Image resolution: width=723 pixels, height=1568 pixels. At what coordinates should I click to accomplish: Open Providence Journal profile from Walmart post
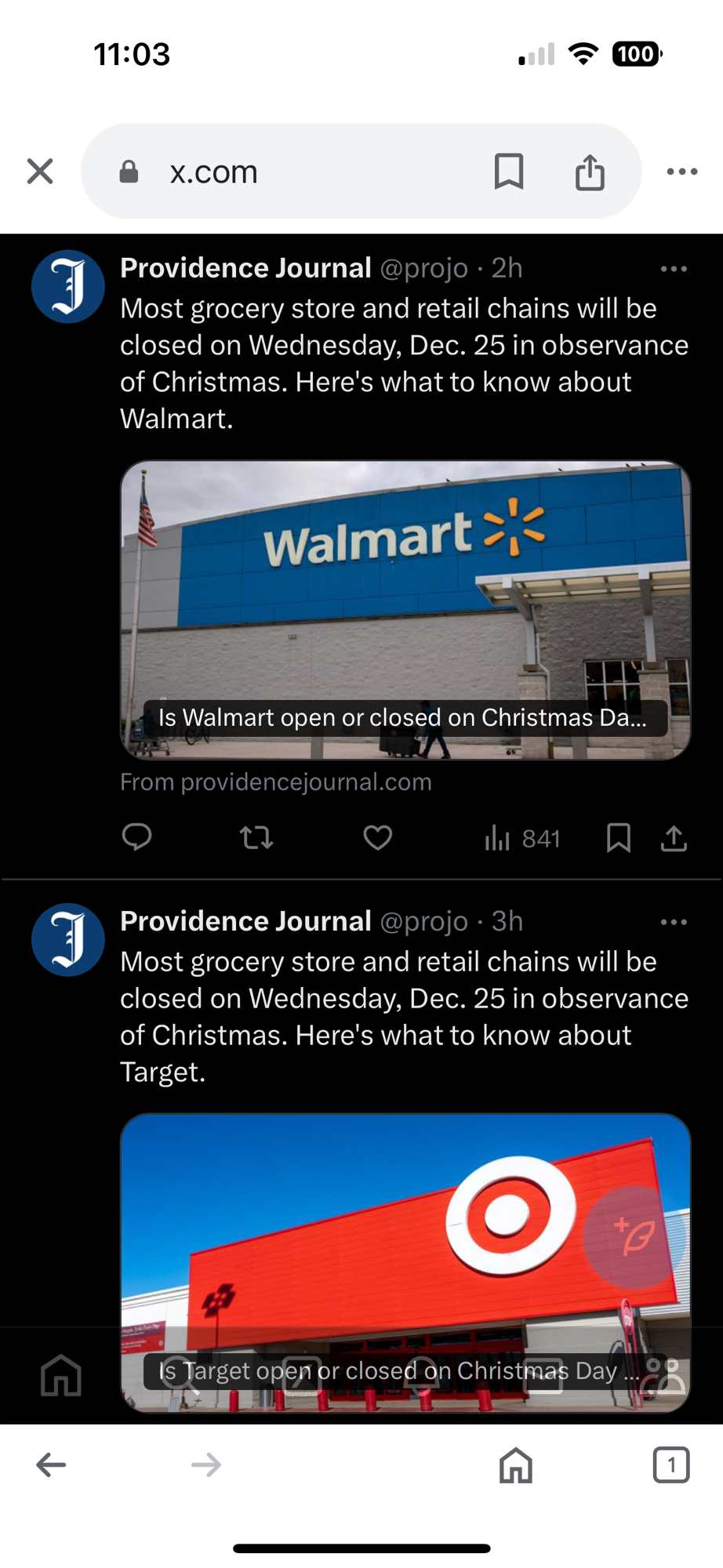pos(68,287)
